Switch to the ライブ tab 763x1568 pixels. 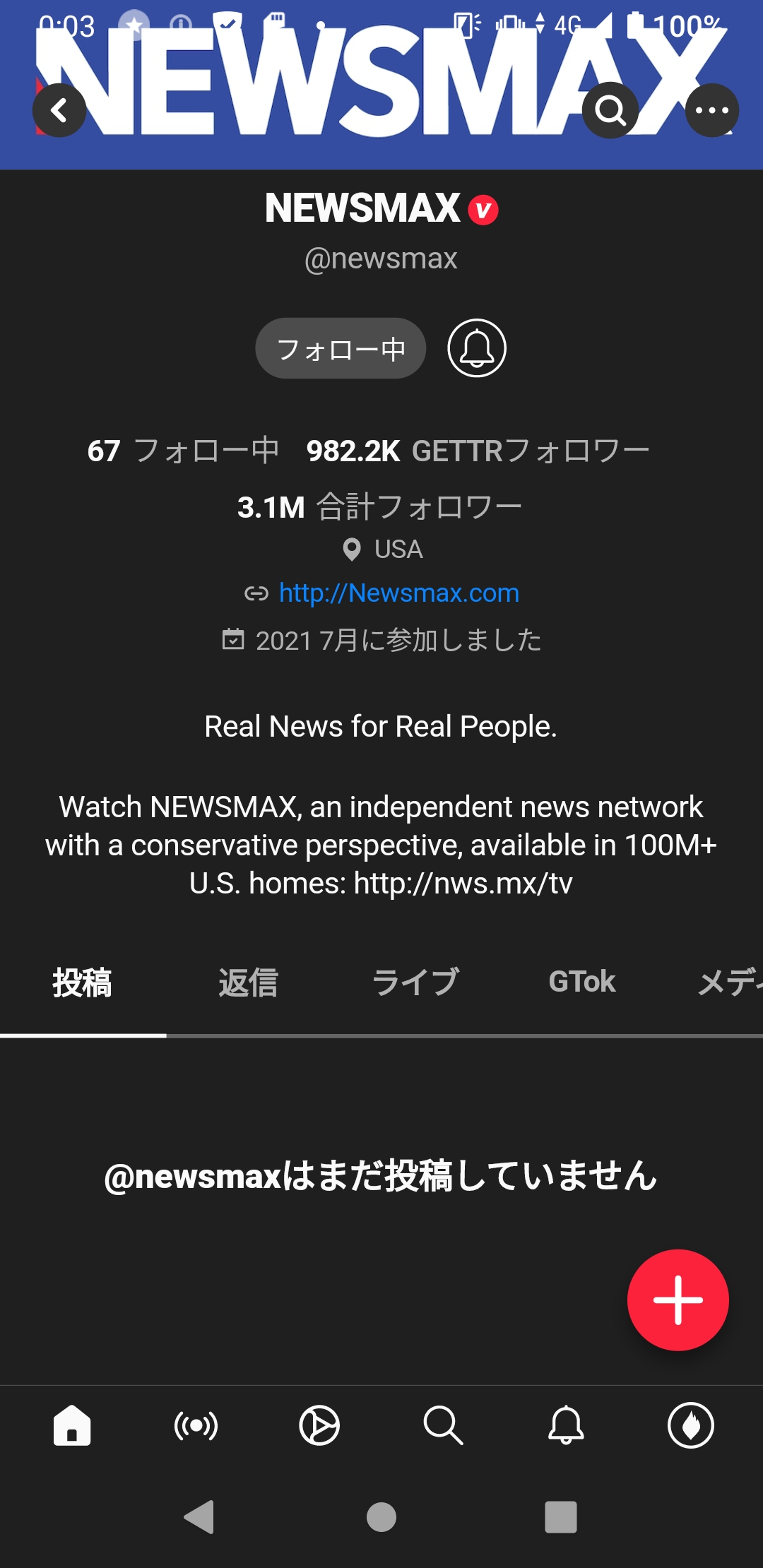(x=415, y=982)
